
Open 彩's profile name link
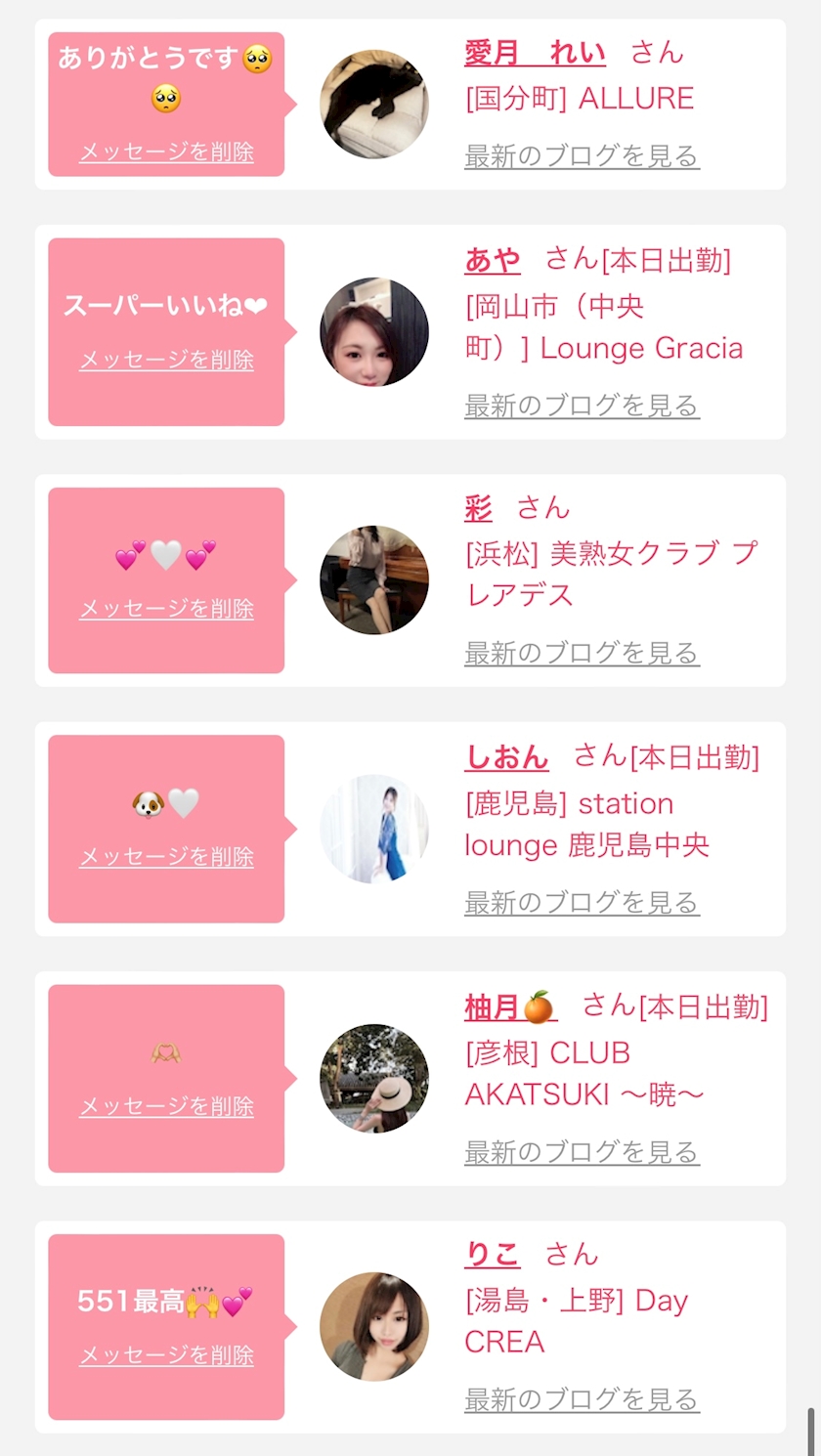click(479, 508)
